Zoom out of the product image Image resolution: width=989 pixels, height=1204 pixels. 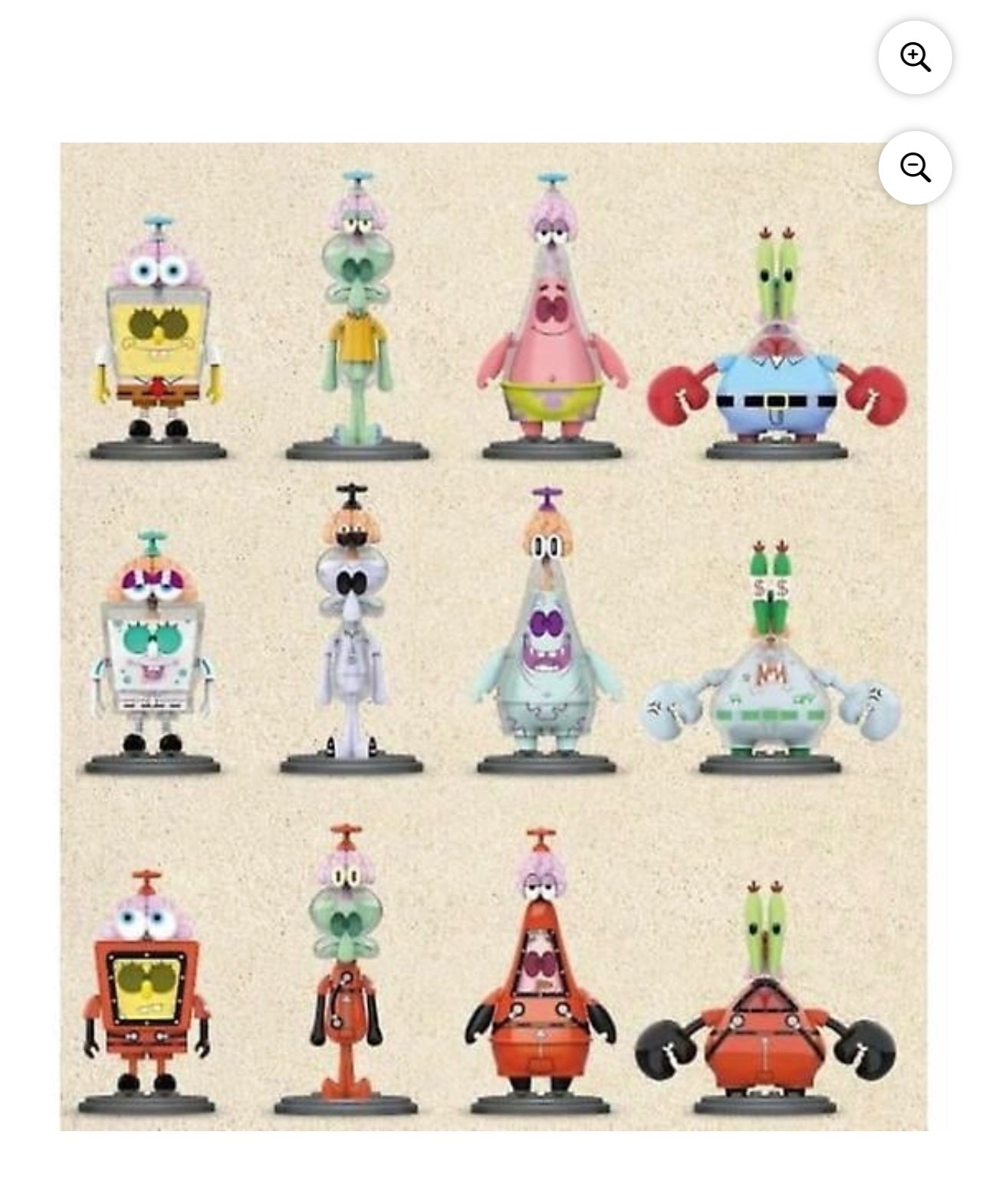(x=915, y=167)
